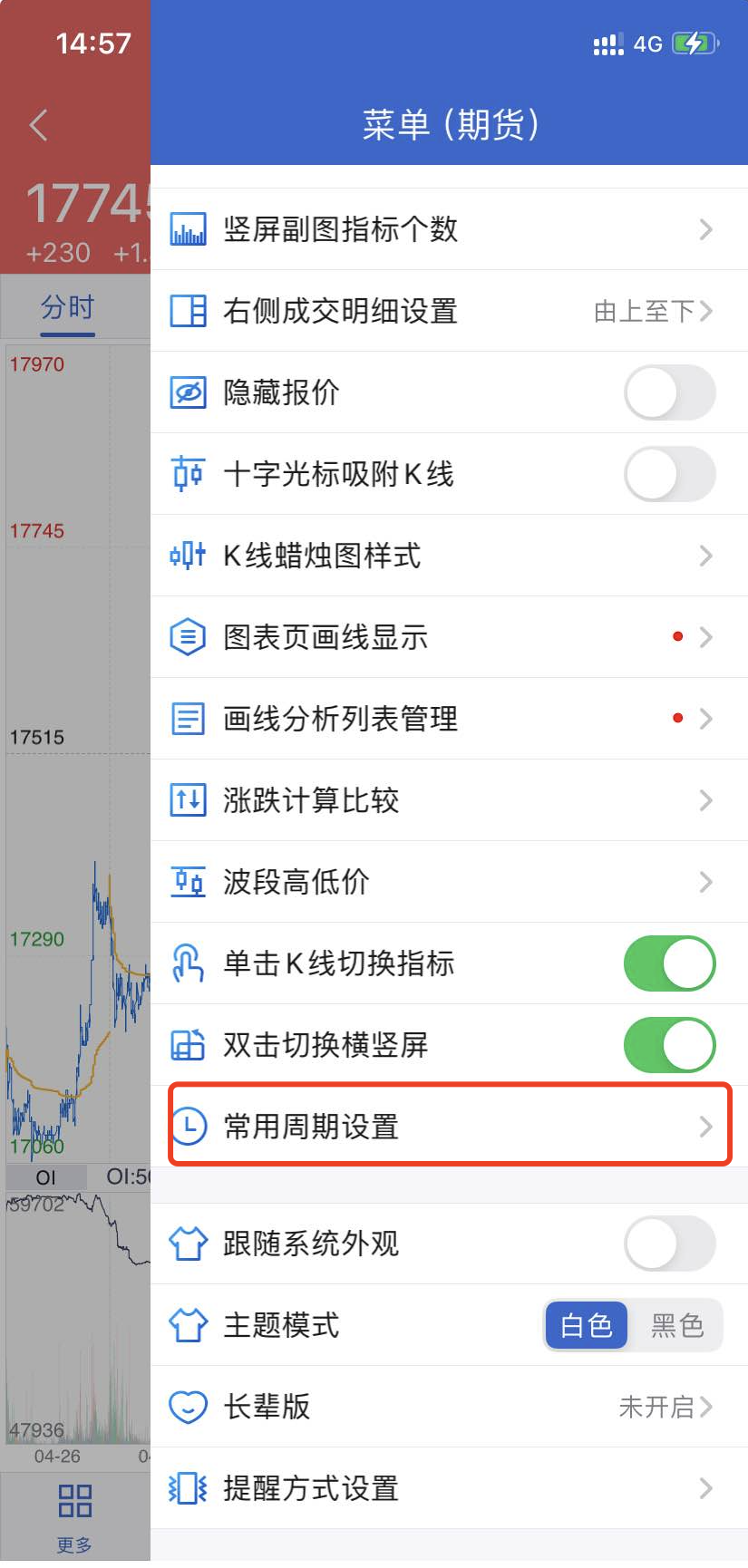Go back using the left arrow
This screenshot has width=748, height=1568.
(x=38, y=125)
